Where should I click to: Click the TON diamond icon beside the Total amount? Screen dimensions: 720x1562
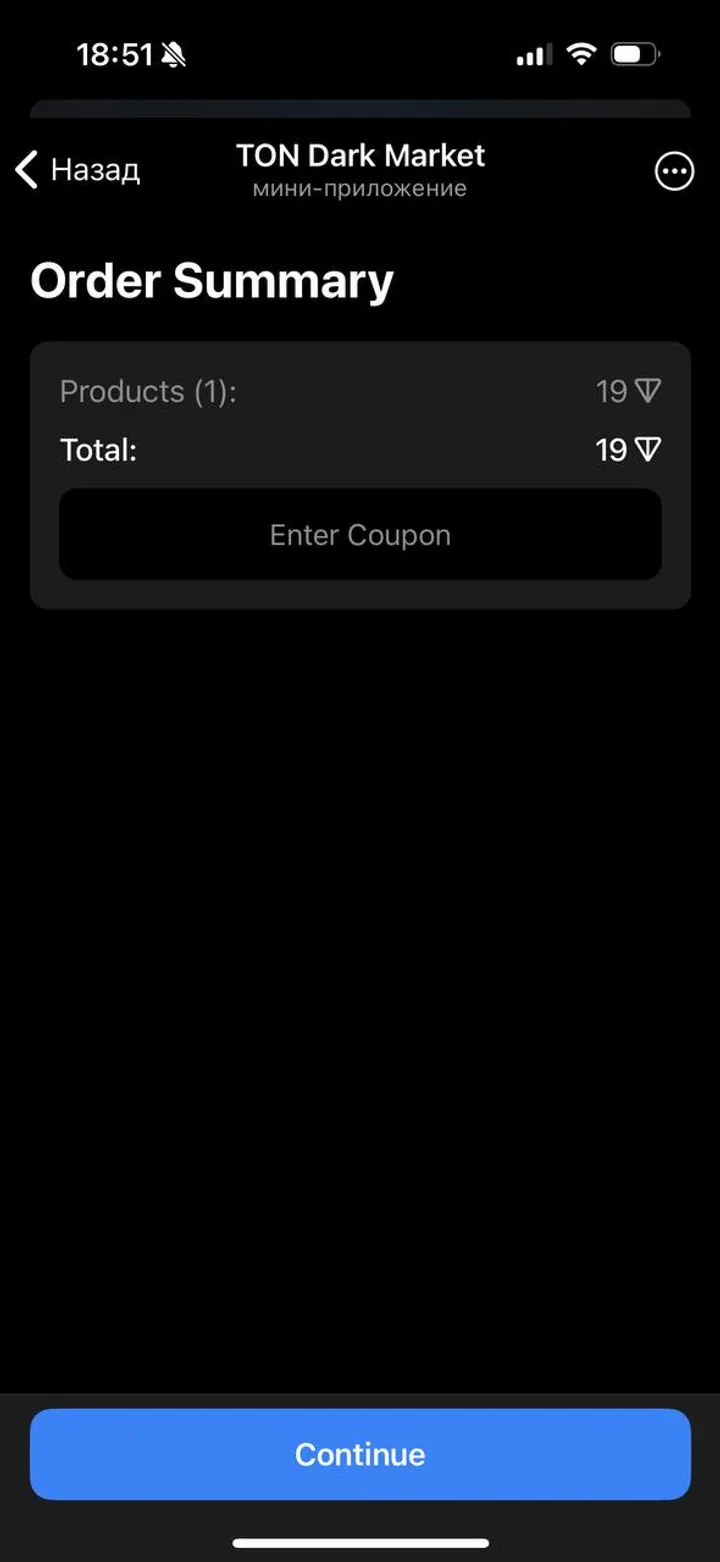click(x=650, y=450)
